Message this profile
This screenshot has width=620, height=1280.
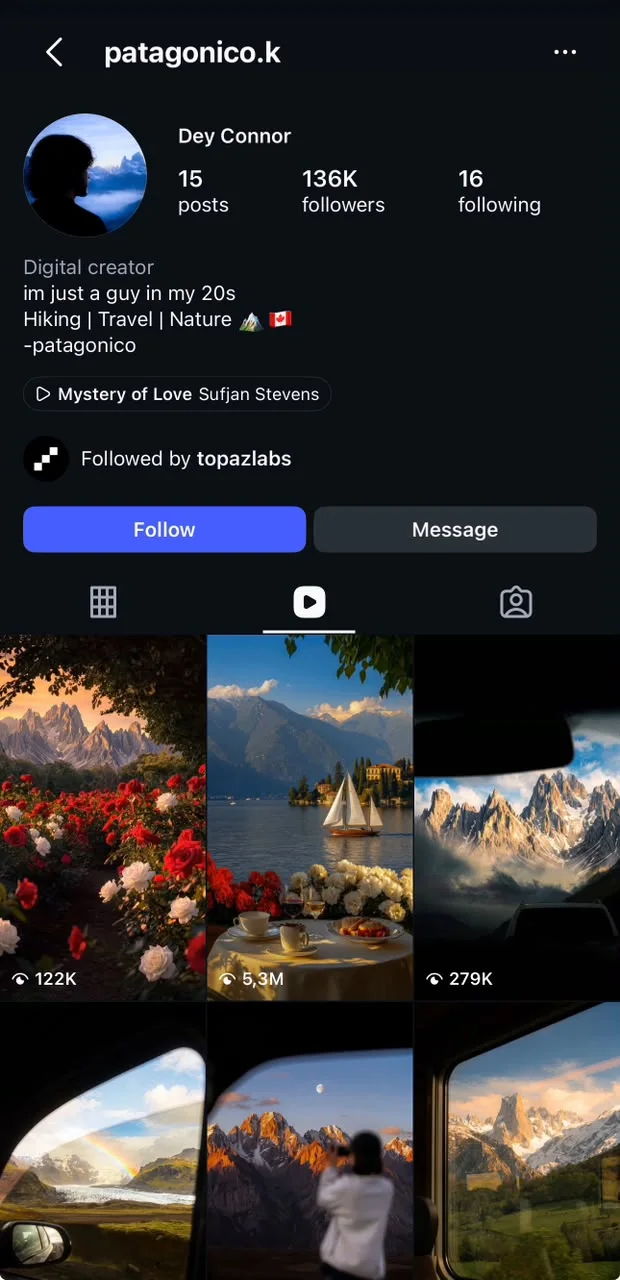pyautogui.click(x=455, y=529)
